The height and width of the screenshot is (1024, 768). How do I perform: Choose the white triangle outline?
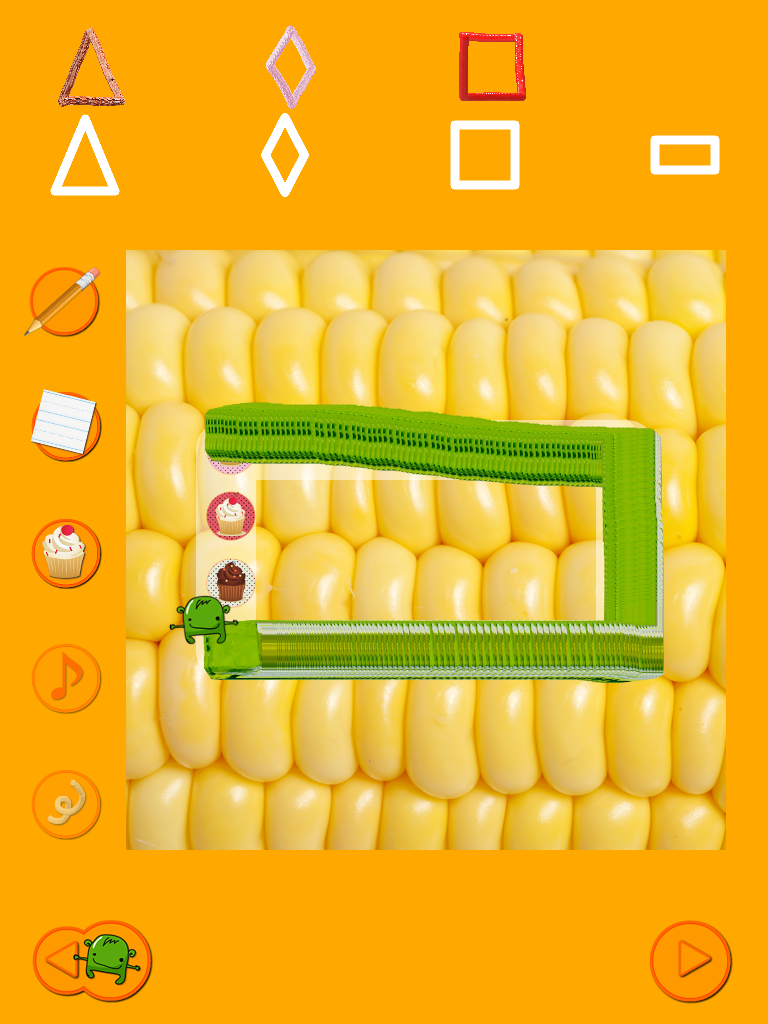[x=85, y=158]
